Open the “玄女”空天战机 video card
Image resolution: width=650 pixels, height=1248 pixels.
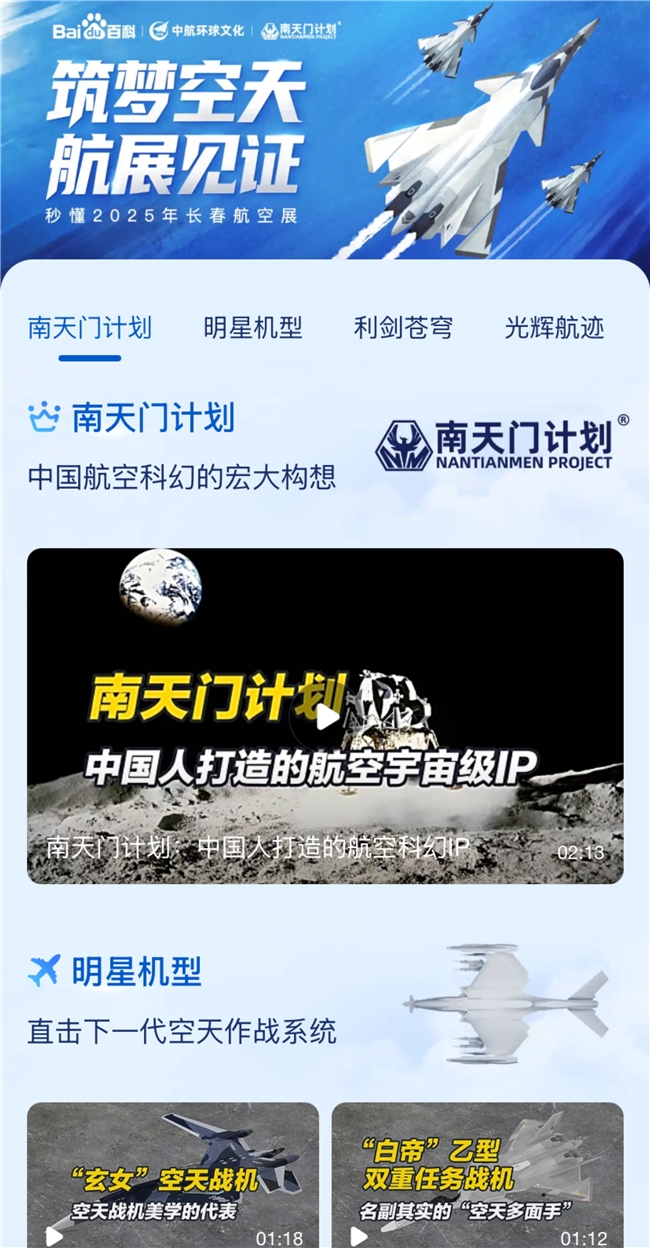coord(173,1176)
